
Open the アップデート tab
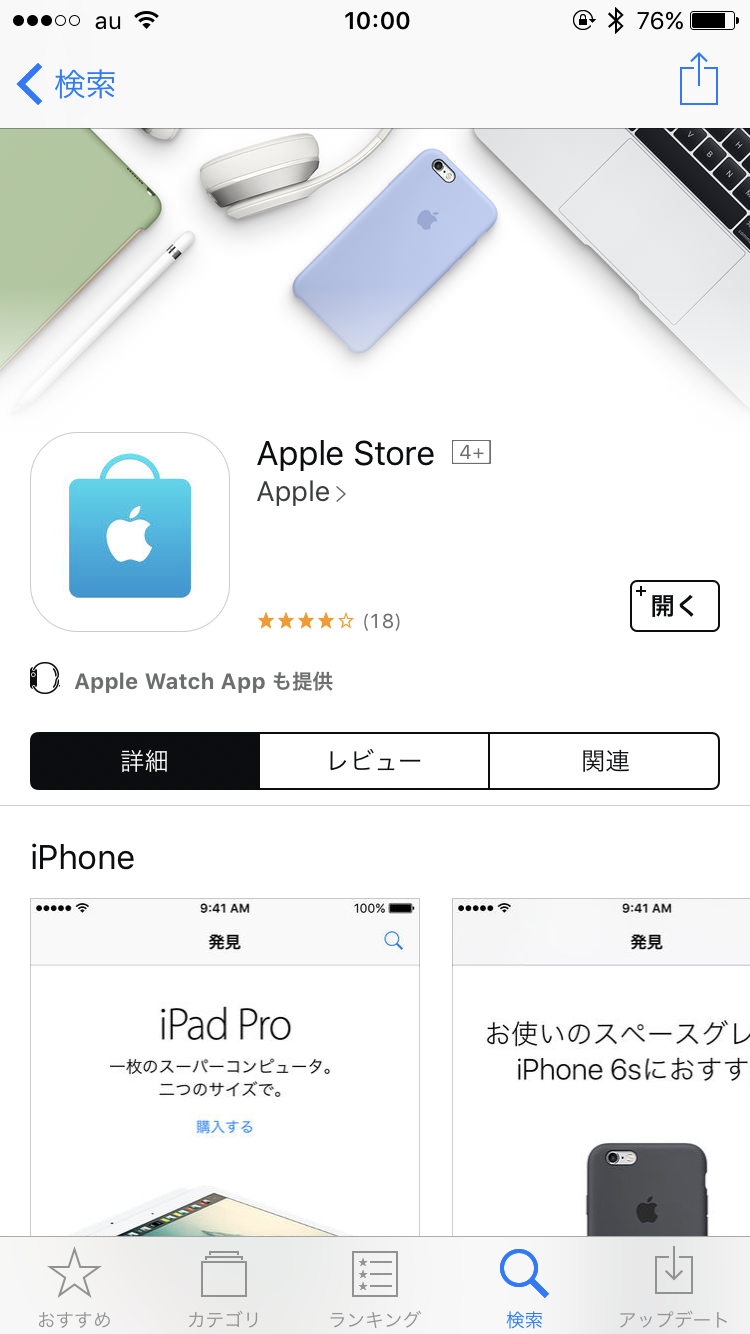[674, 1287]
